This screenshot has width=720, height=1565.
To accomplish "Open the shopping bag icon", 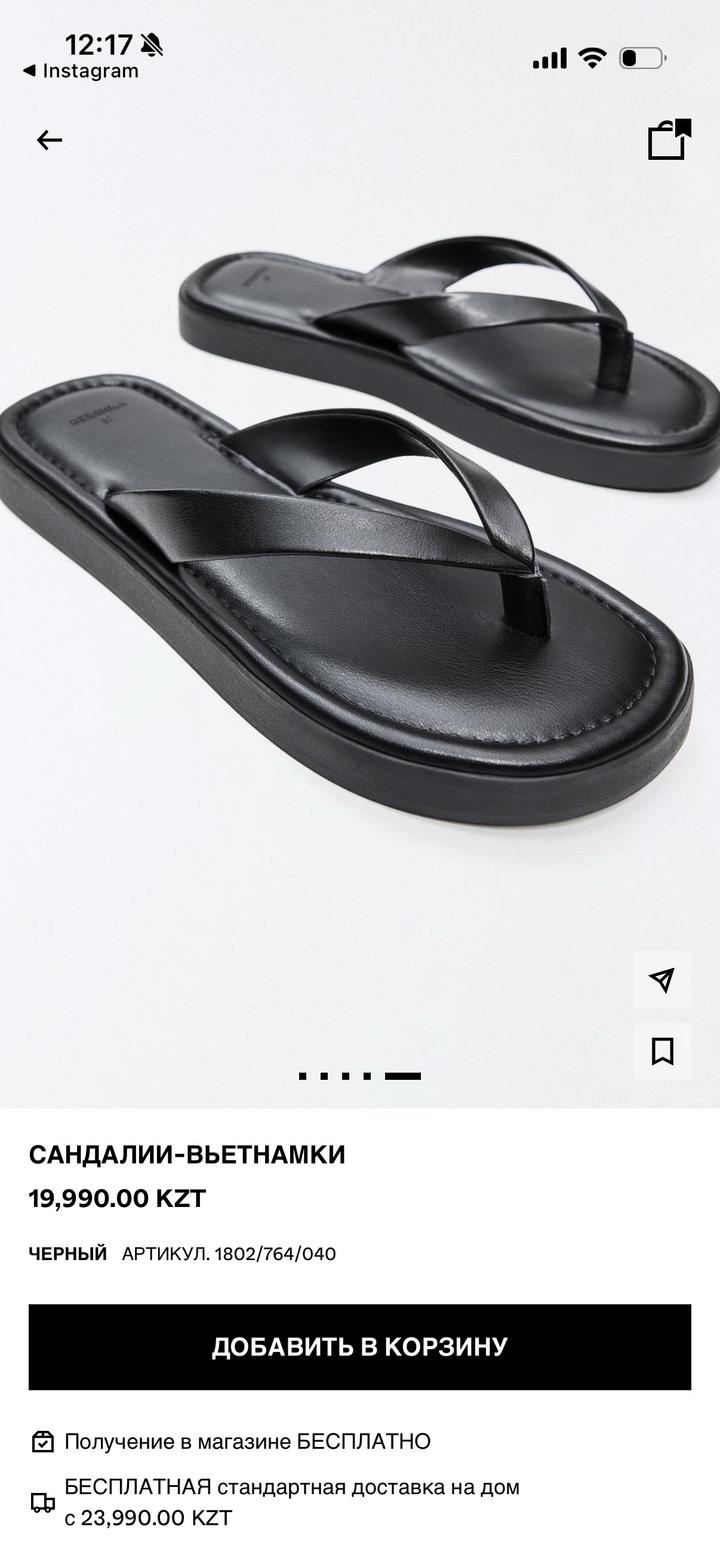I will [x=669, y=140].
